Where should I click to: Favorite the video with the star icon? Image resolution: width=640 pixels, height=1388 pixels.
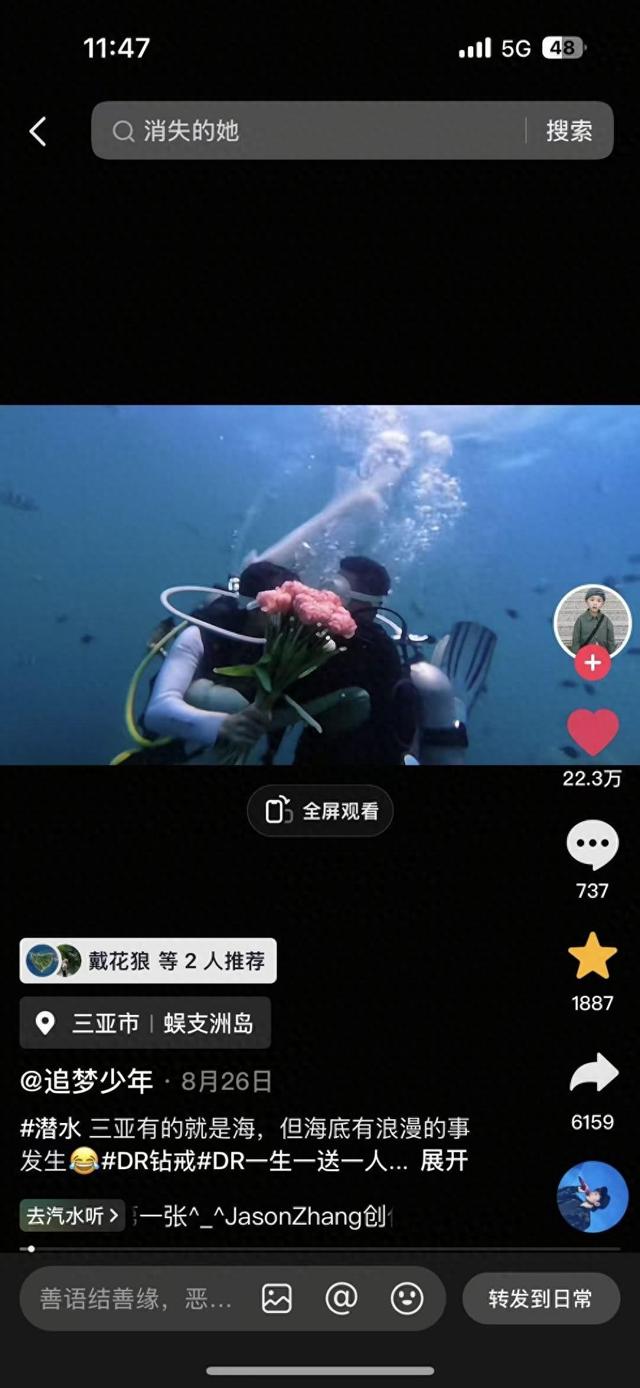coord(592,957)
